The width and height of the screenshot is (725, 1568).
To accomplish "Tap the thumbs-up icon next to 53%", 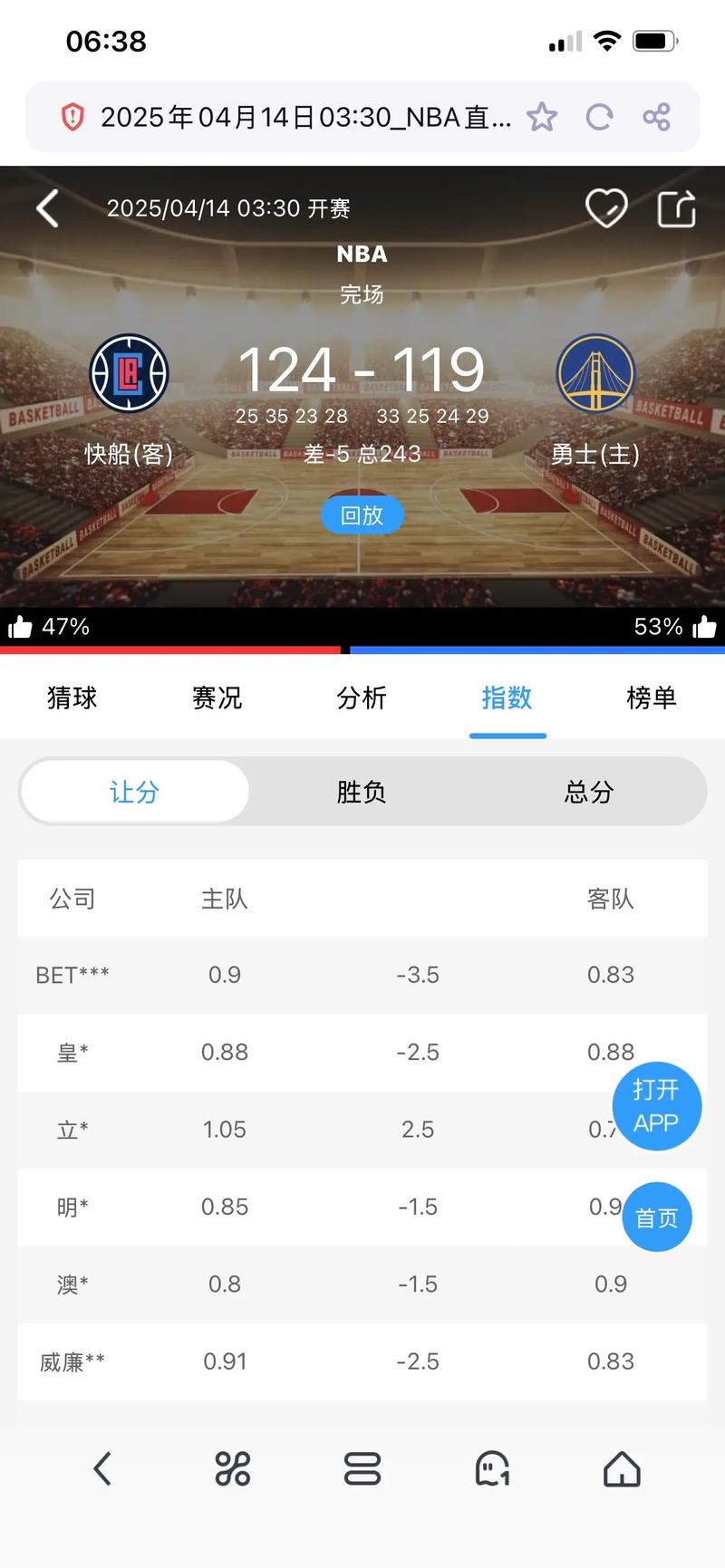I will (705, 625).
